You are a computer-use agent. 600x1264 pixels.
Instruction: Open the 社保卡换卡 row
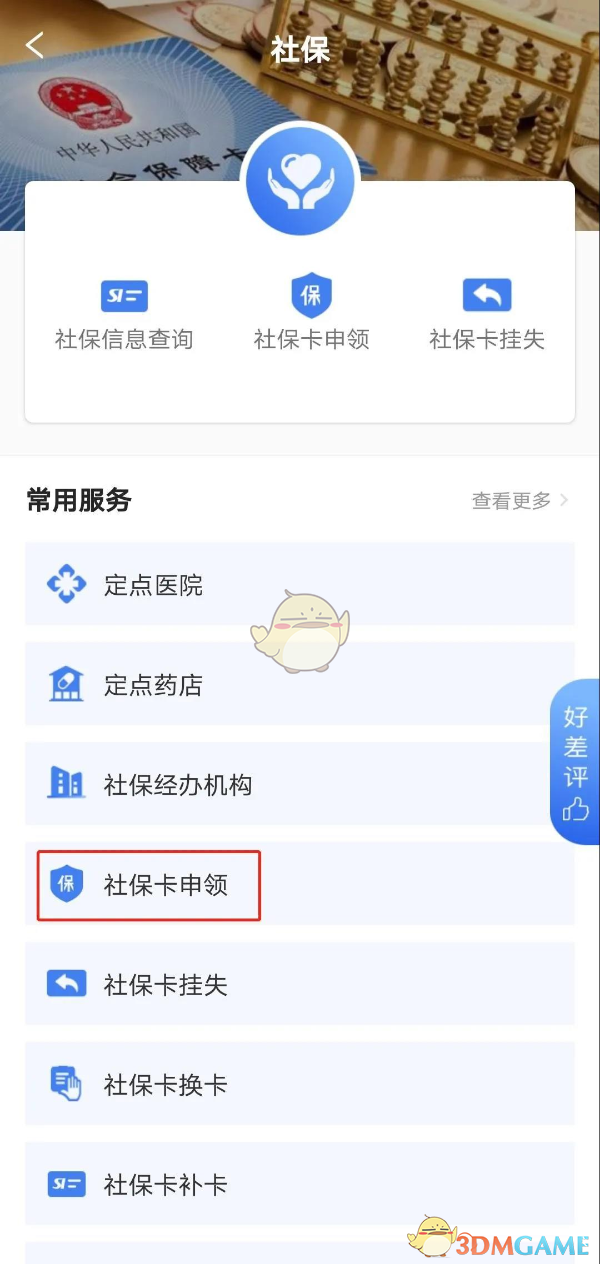(x=299, y=1085)
